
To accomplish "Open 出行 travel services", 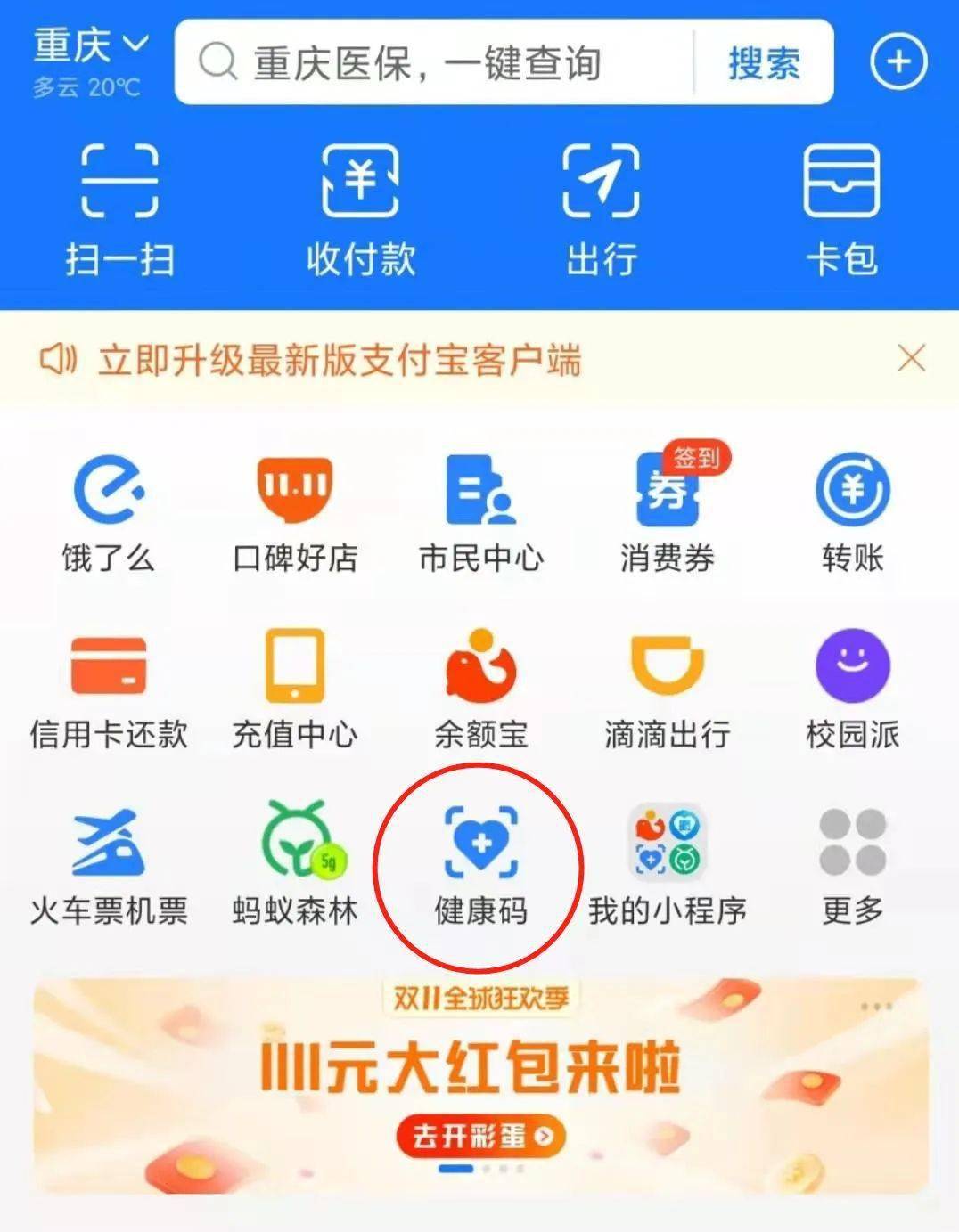I will click(601, 209).
